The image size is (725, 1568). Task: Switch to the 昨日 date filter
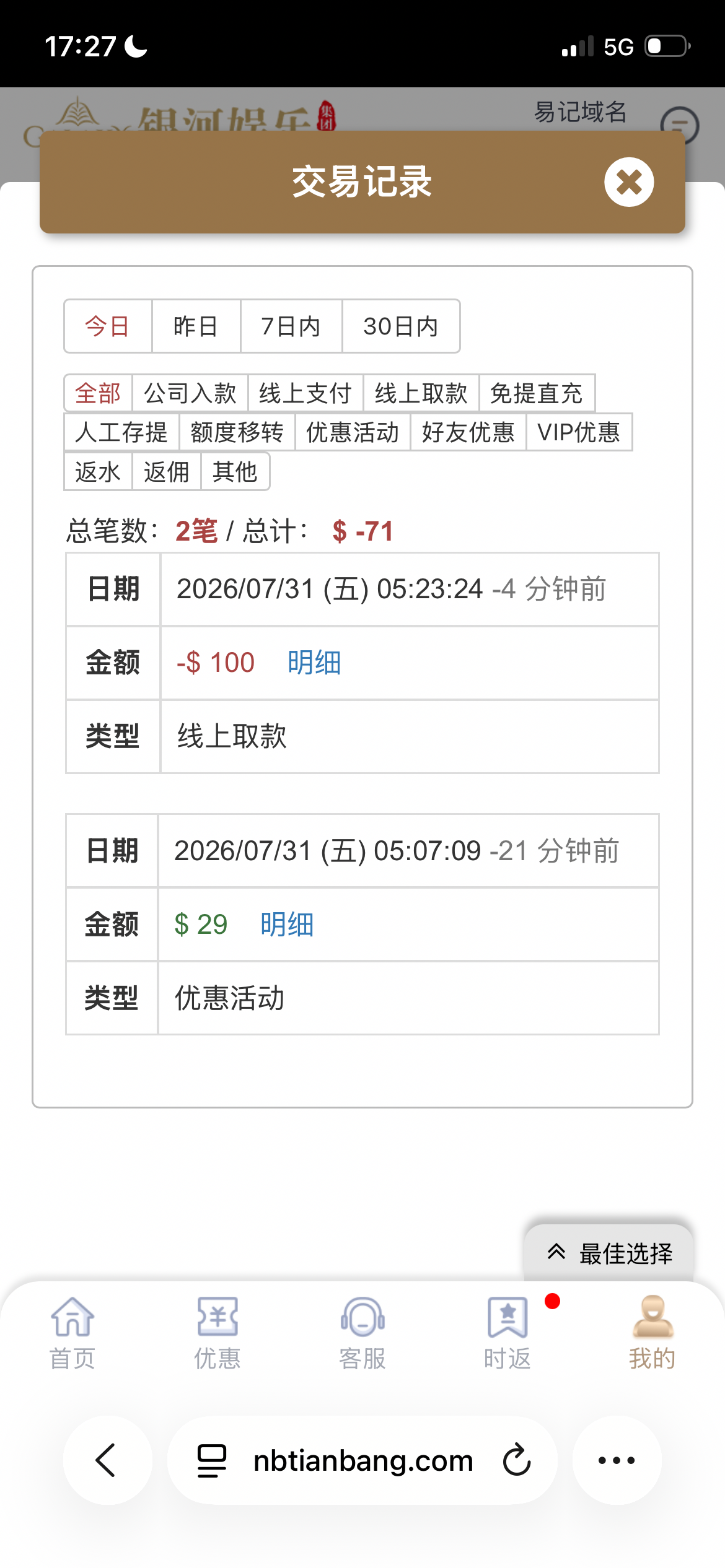[196, 326]
